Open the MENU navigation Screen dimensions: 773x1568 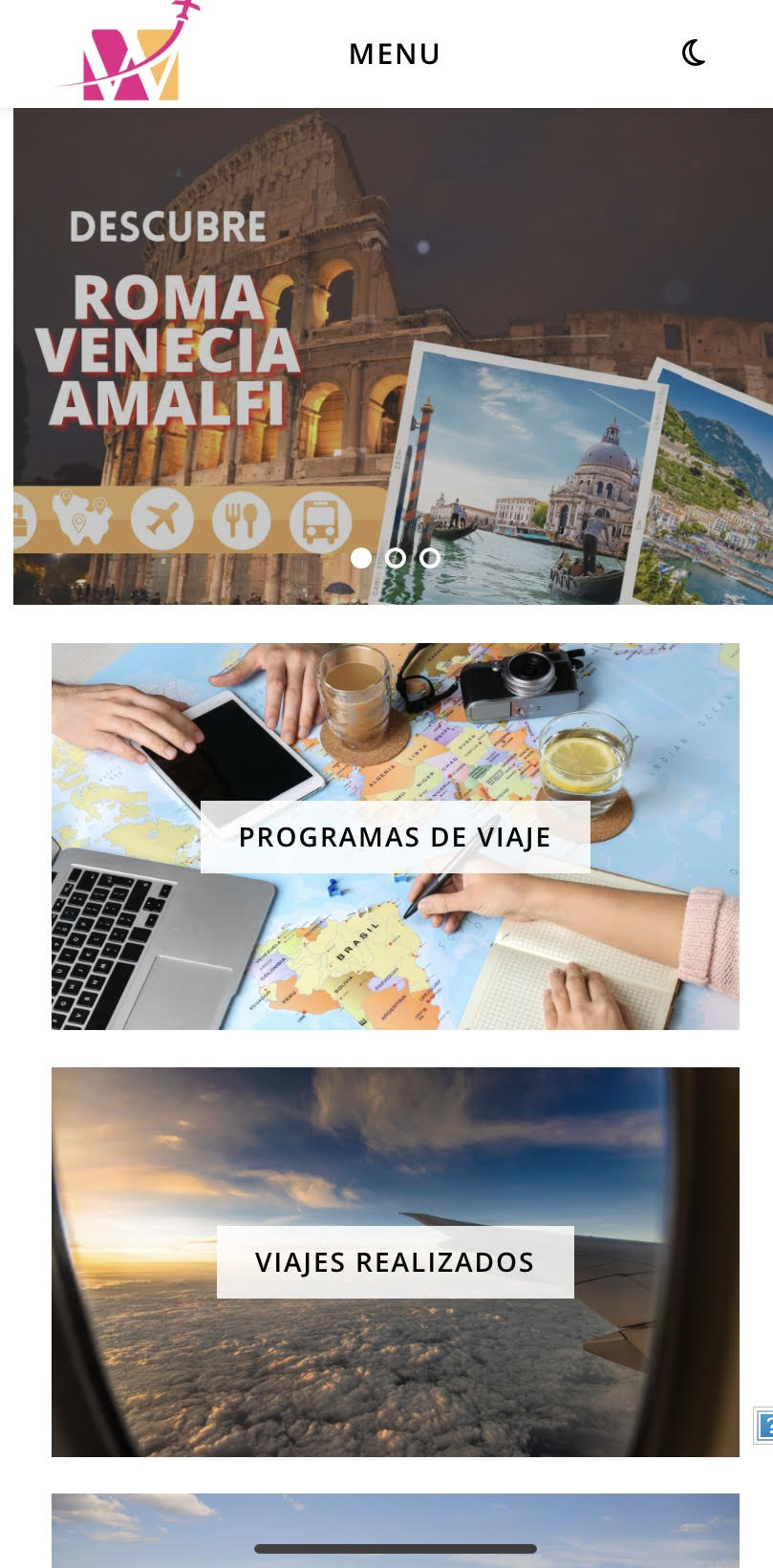tap(394, 54)
